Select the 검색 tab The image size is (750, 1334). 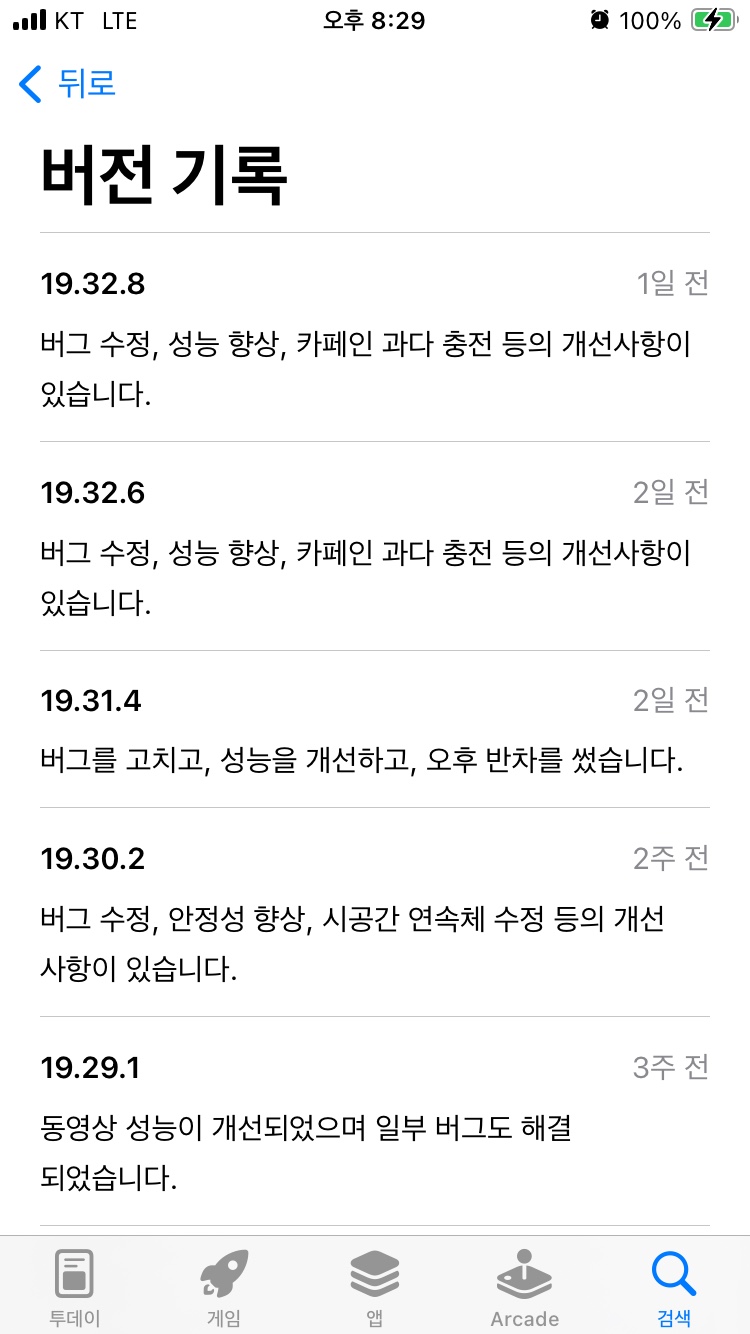674,1286
